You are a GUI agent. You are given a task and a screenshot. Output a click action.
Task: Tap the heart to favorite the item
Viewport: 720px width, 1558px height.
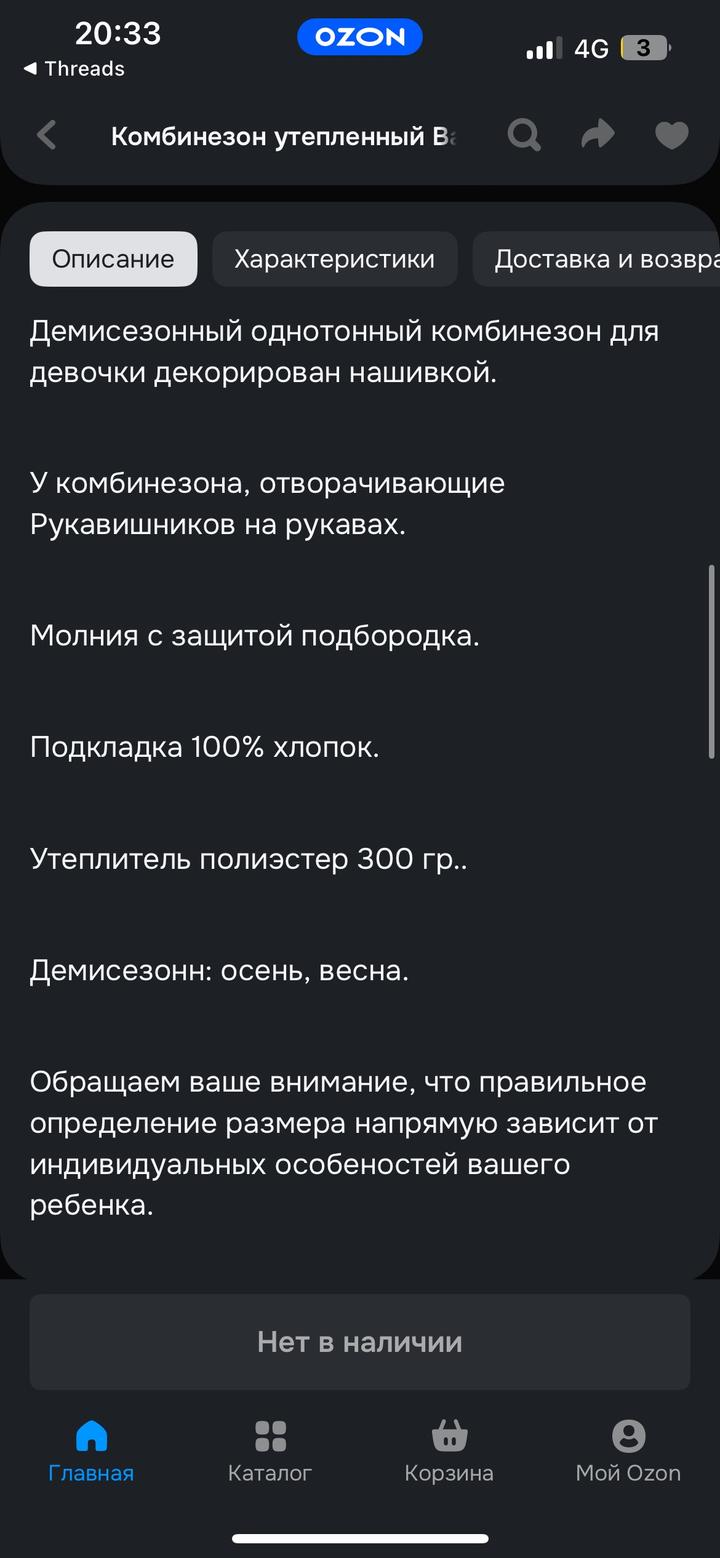click(x=671, y=135)
